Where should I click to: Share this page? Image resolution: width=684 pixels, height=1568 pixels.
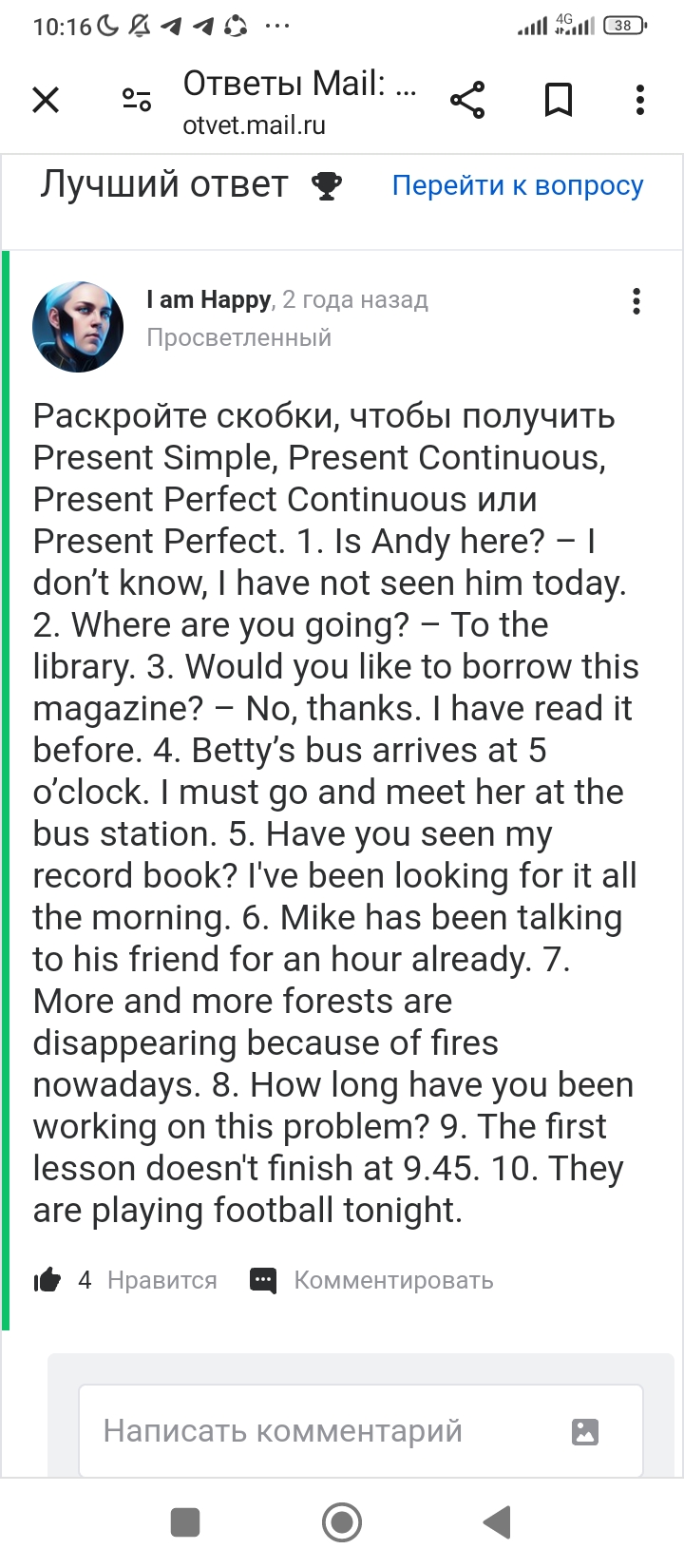tap(466, 100)
